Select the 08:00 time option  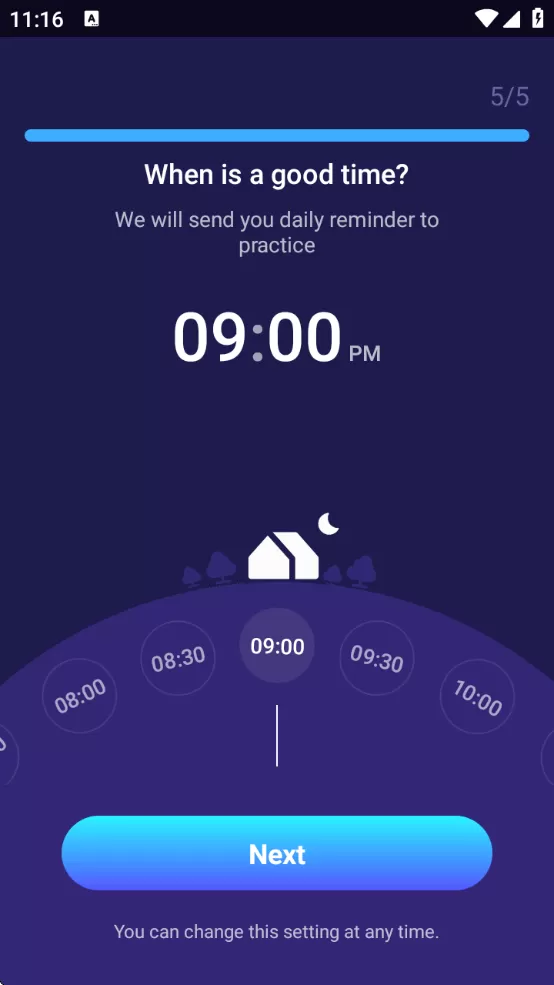coord(79,696)
